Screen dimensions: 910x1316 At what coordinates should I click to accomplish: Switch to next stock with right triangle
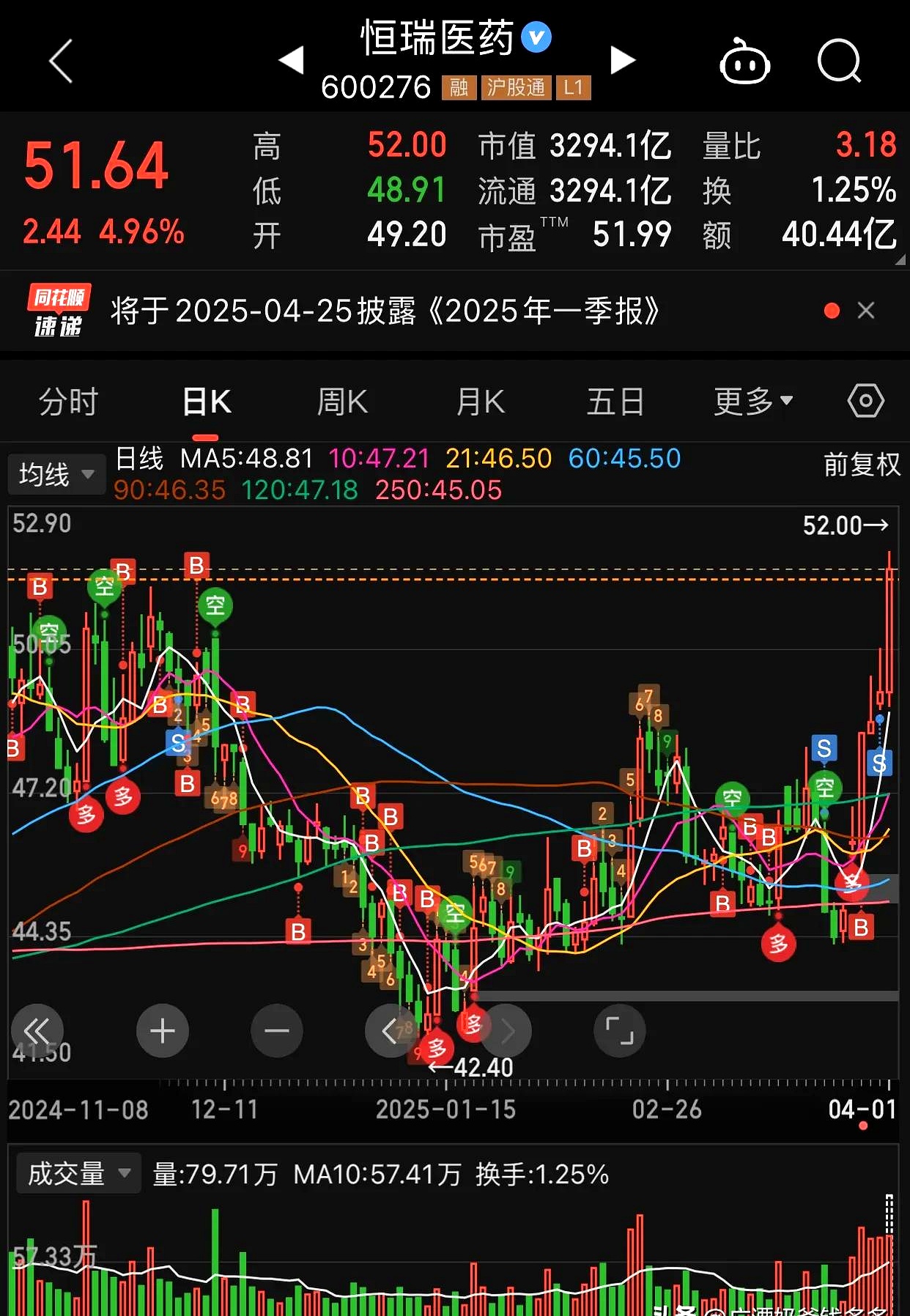(622, 60)
